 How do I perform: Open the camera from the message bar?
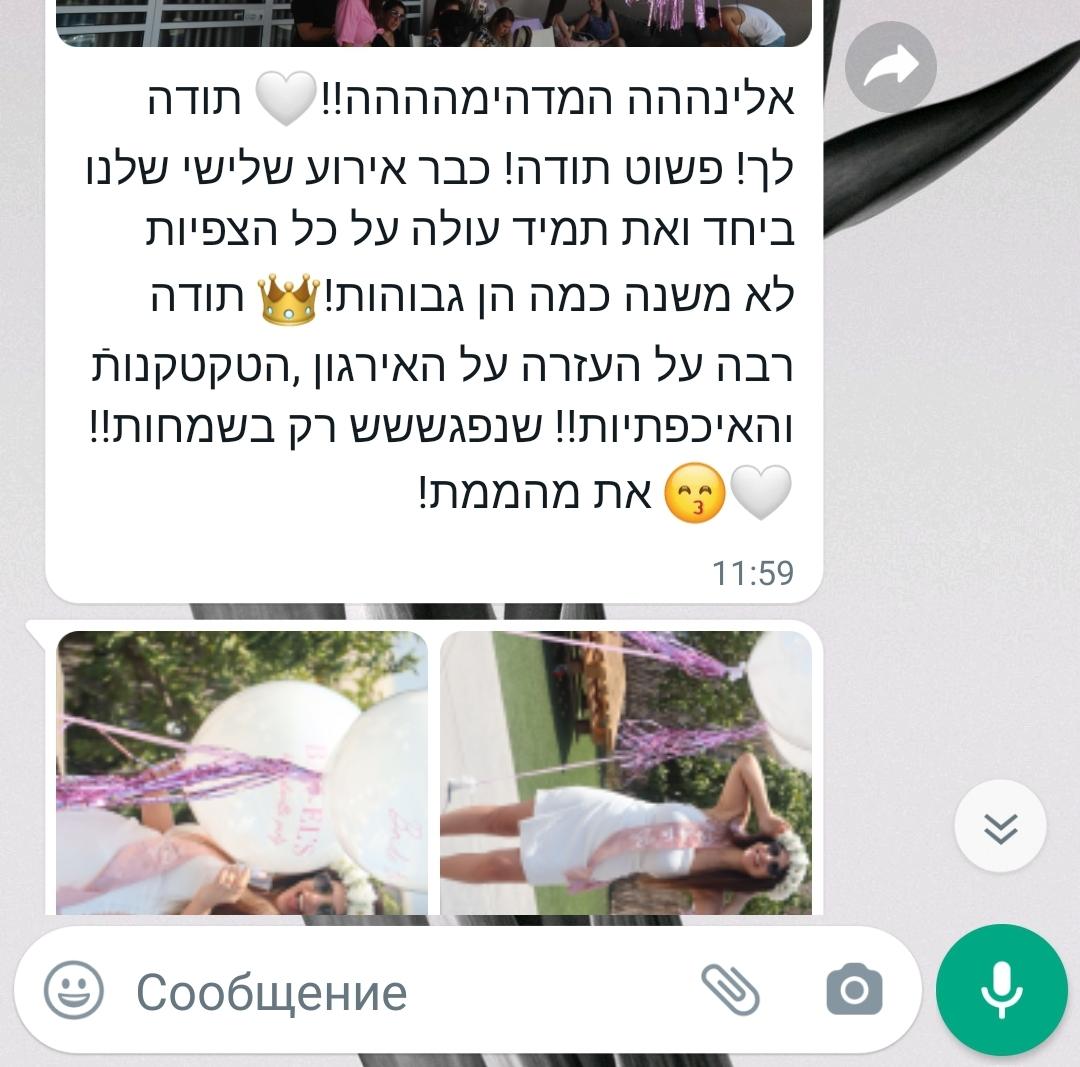coord(854,991)
